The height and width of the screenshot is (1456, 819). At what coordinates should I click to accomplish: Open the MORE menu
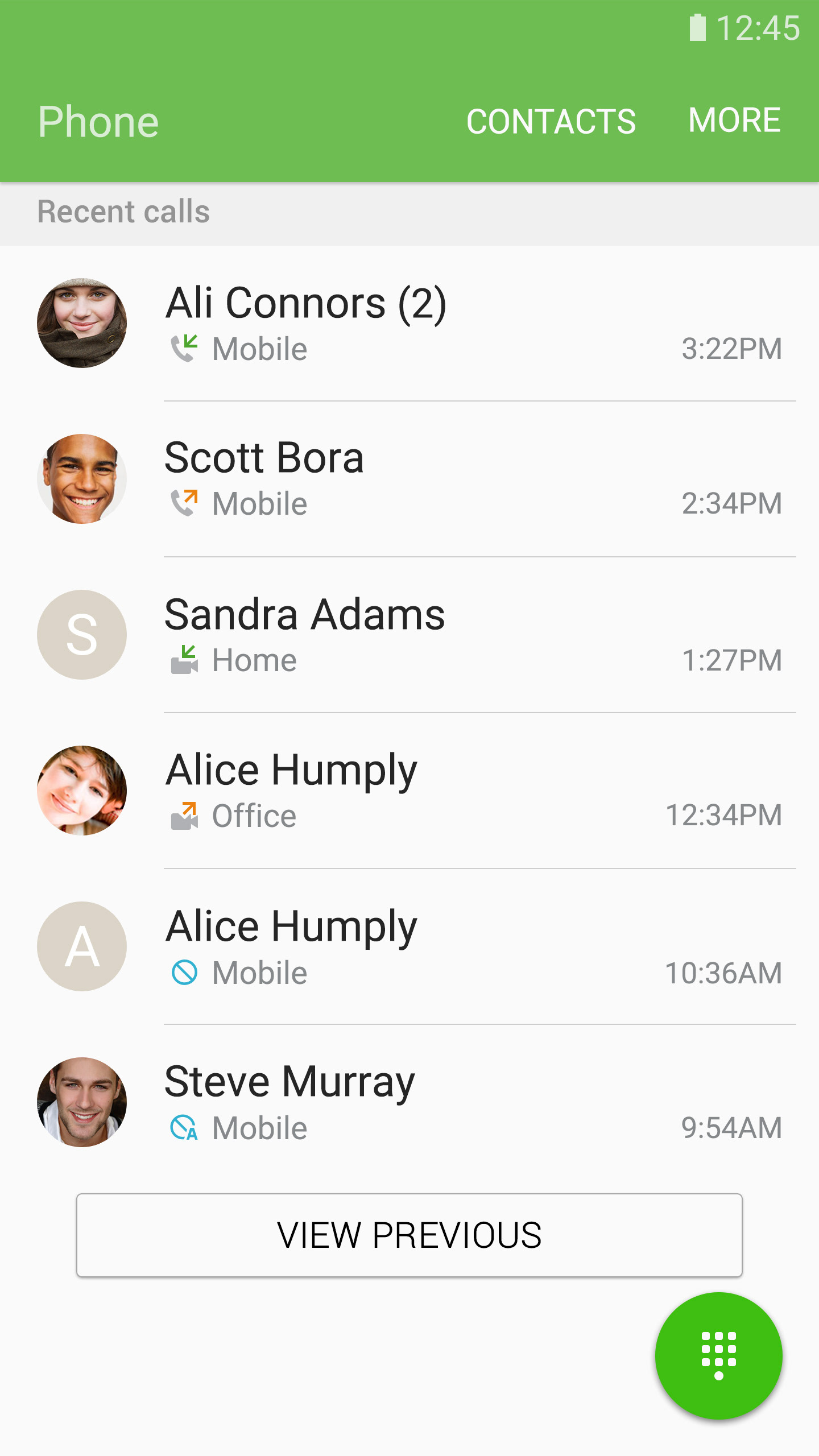[734, 120]
